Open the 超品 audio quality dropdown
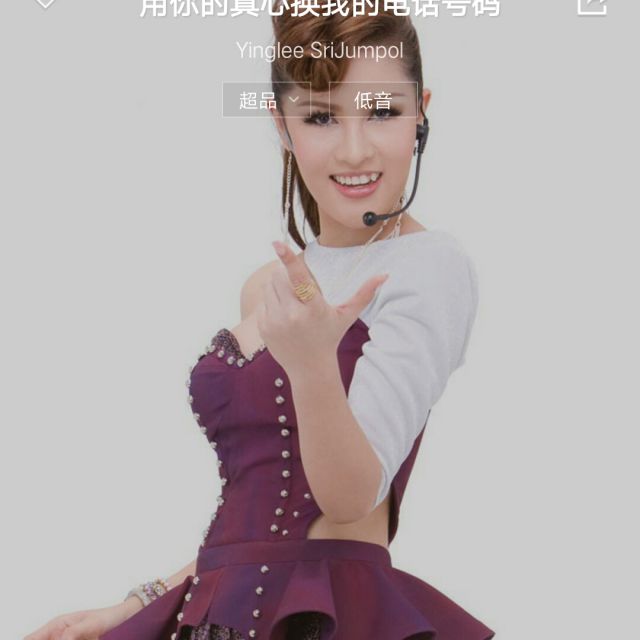The width and height of the screenshot is (640, 640). (x=267, y=100)
